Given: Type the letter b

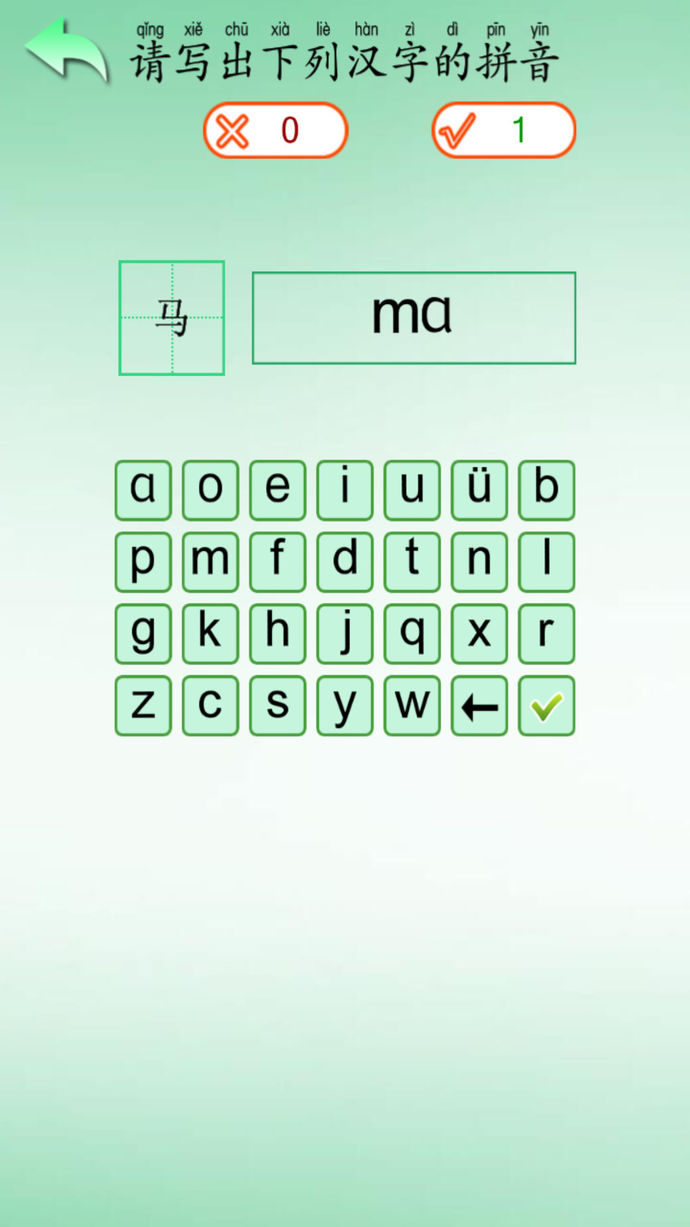Looking at the screenshot, I should (547, 490).
